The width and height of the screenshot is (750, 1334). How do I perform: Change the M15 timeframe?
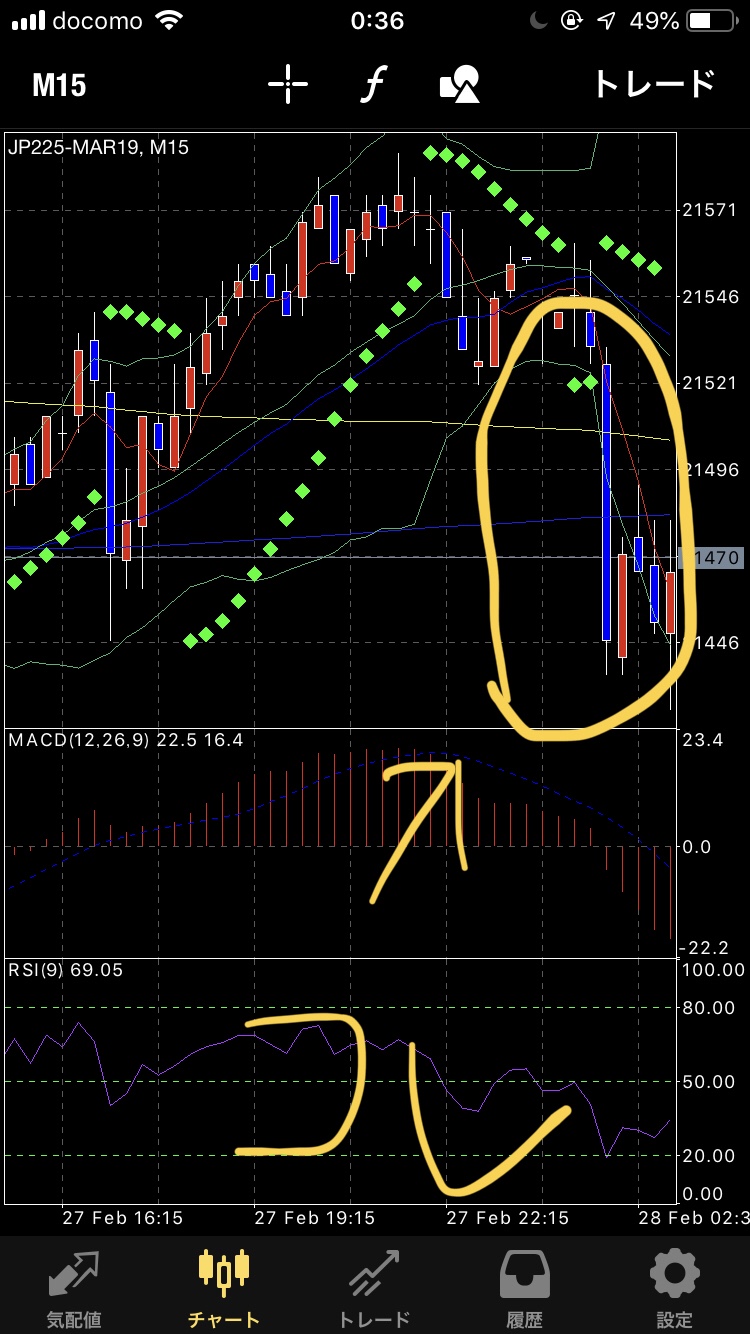tap(59, 85)
